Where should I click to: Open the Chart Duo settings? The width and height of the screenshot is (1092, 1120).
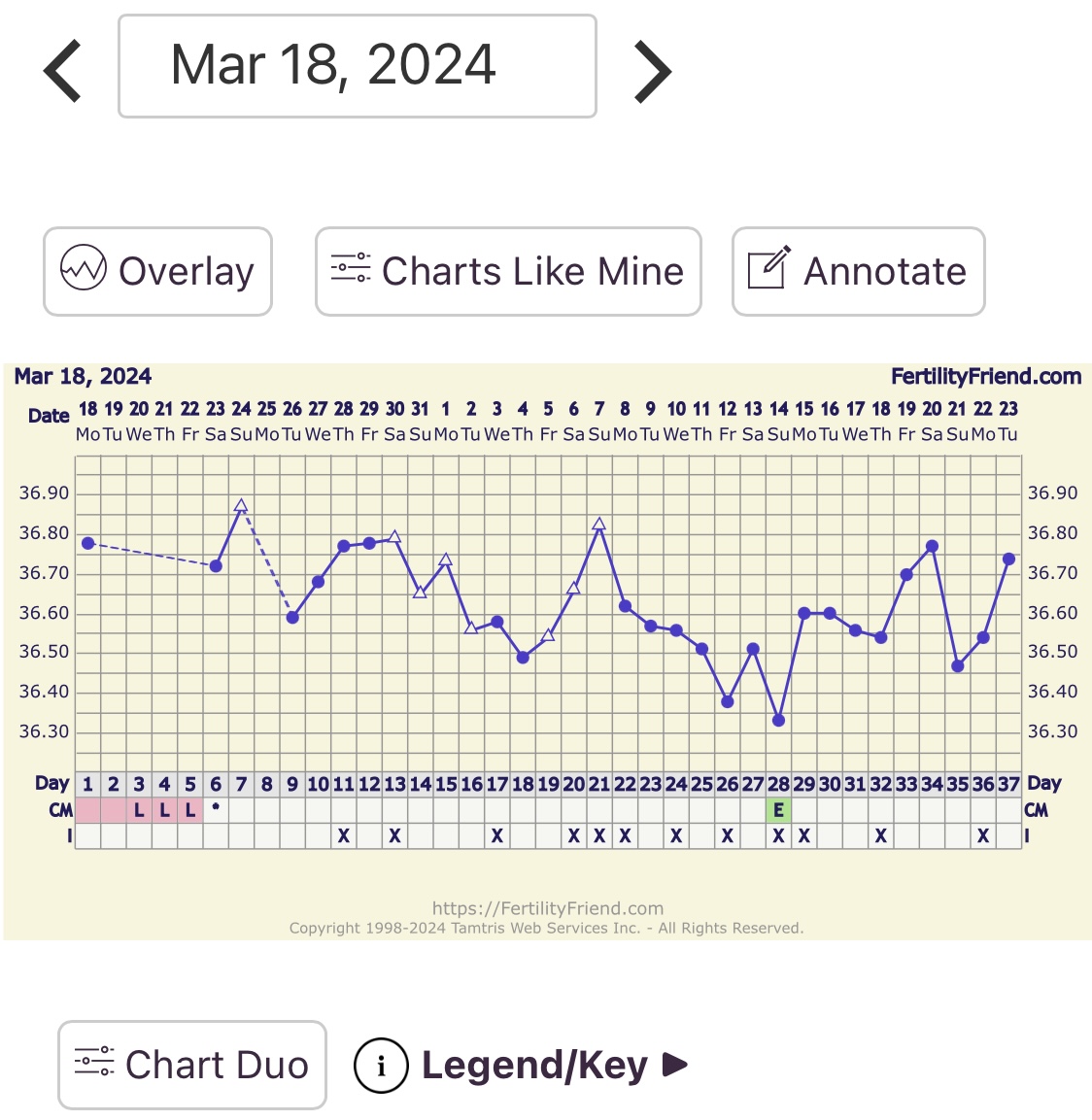click(x=192, y=1065)
